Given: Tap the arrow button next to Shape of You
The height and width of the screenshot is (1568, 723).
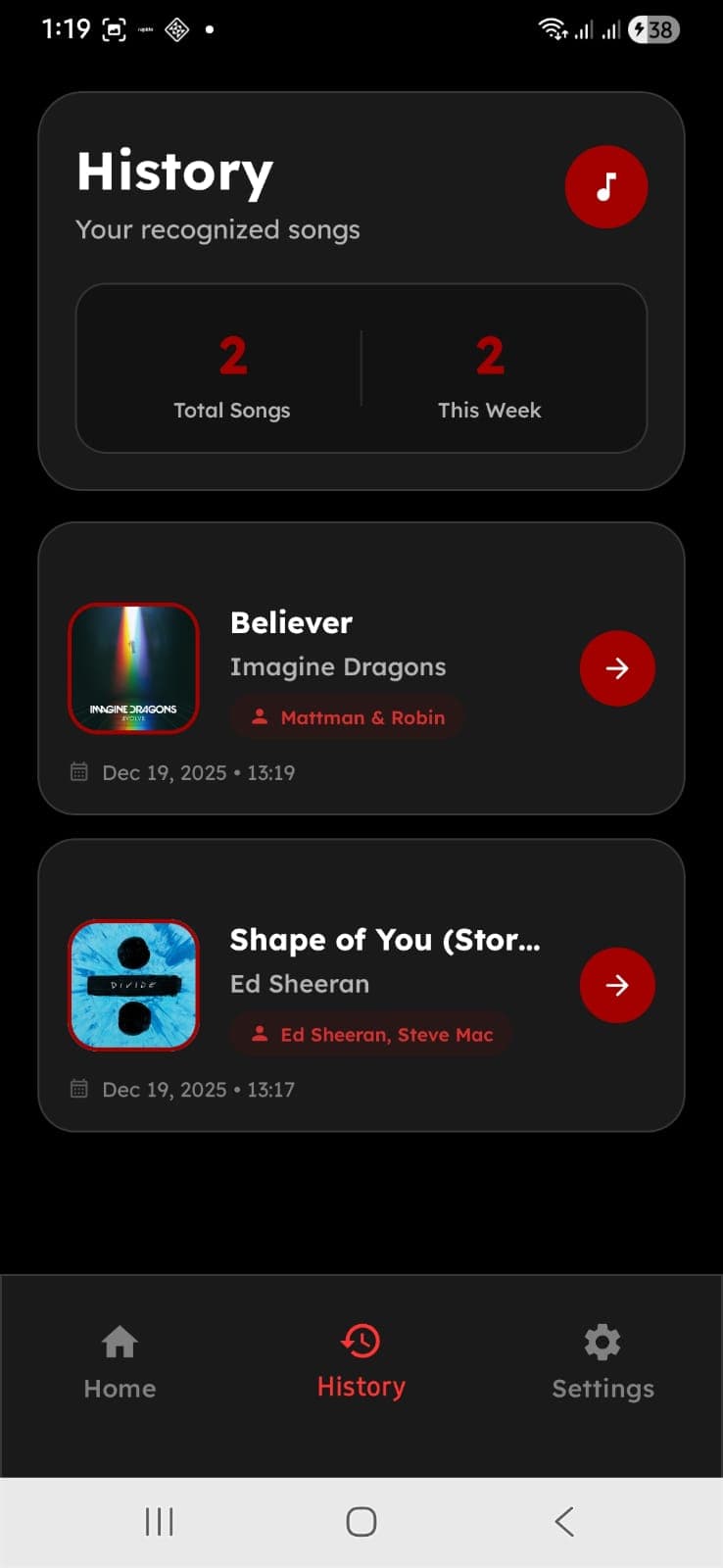Looking at the screenshot, I should point(617,985).
